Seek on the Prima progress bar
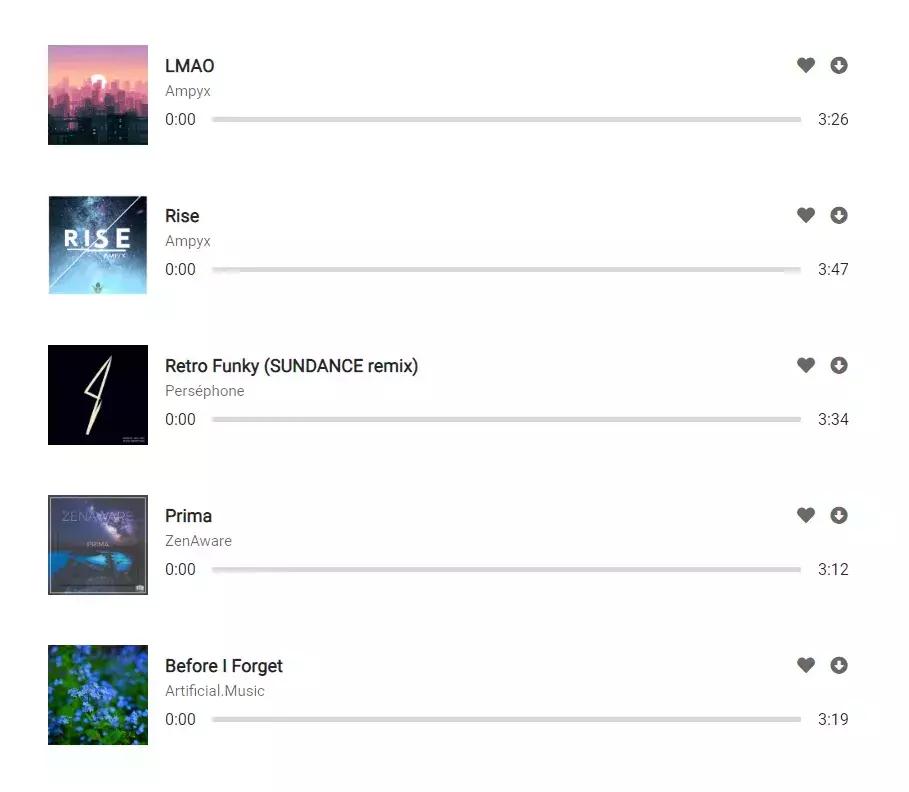909x792 pixels. coord(506,569)
